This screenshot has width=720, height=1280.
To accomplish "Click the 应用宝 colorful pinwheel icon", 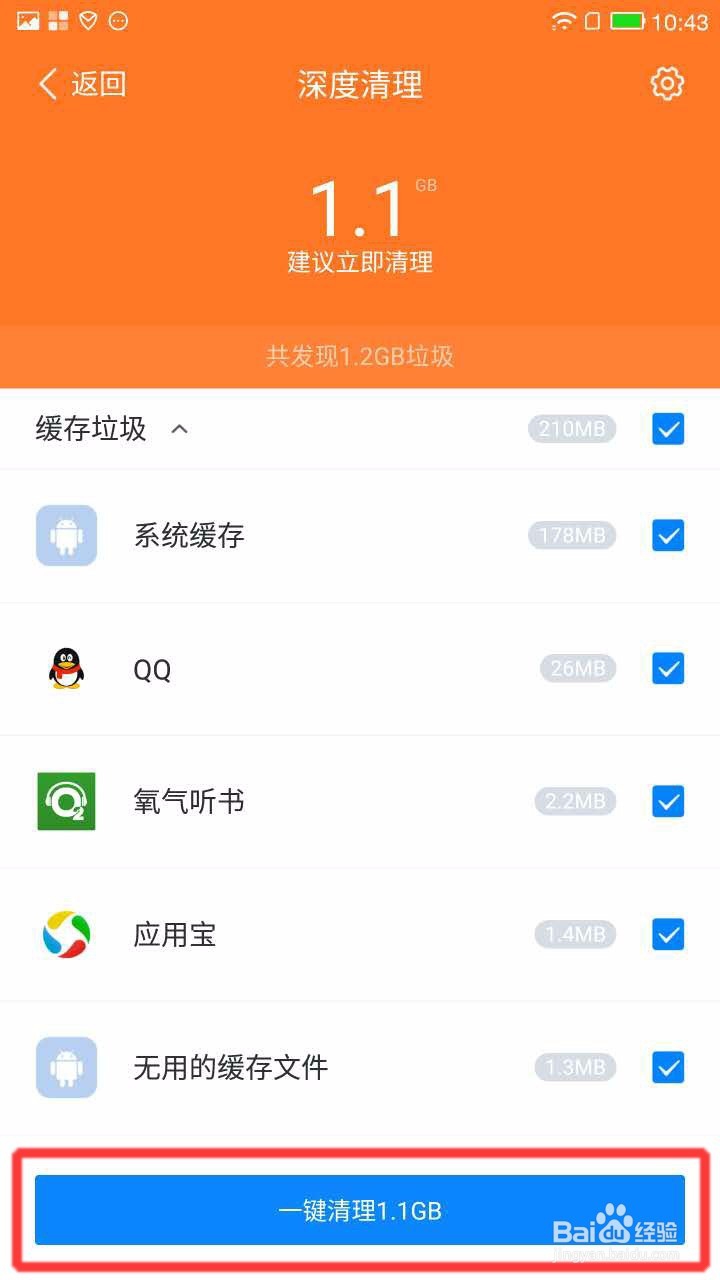I will pos(66,934).
